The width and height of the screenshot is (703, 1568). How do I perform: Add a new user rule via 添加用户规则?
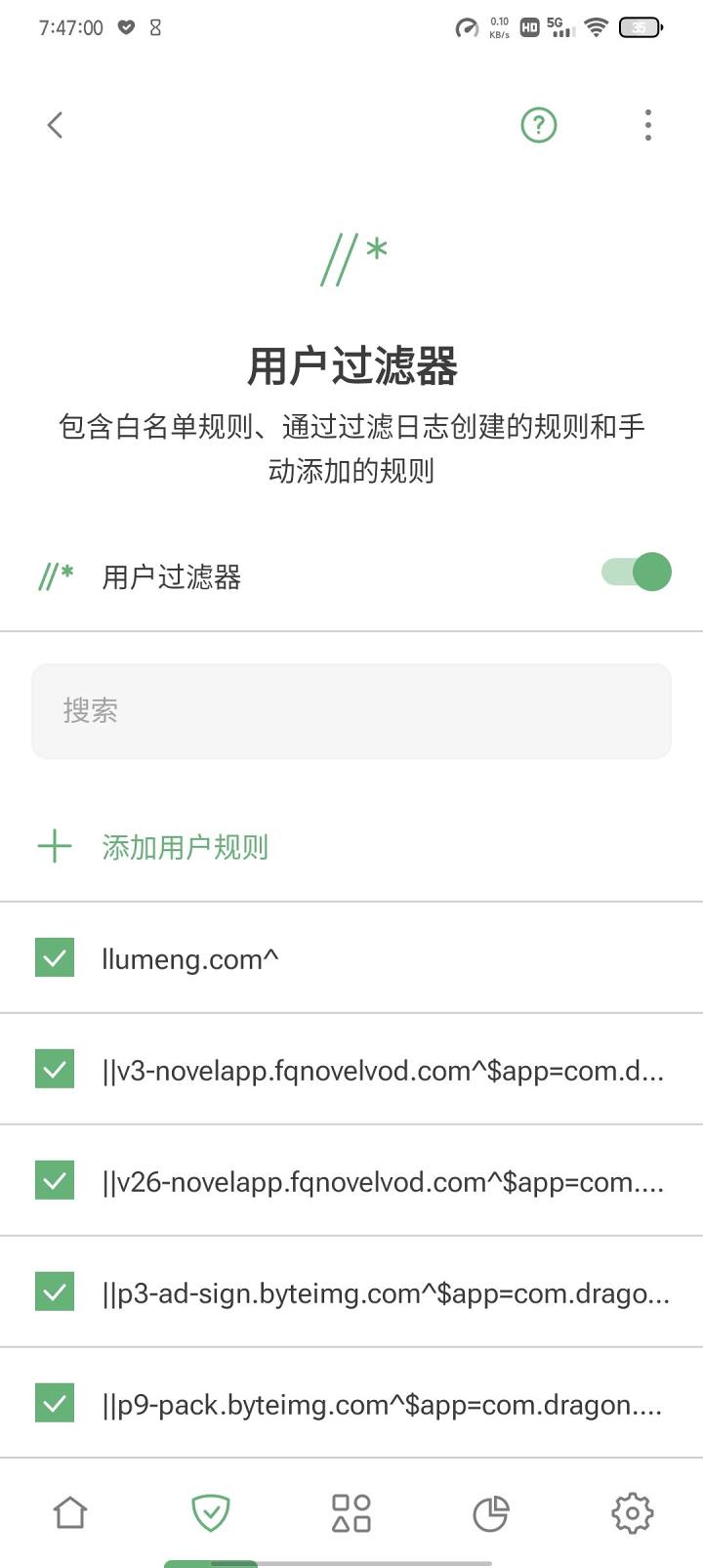[185, 847]
